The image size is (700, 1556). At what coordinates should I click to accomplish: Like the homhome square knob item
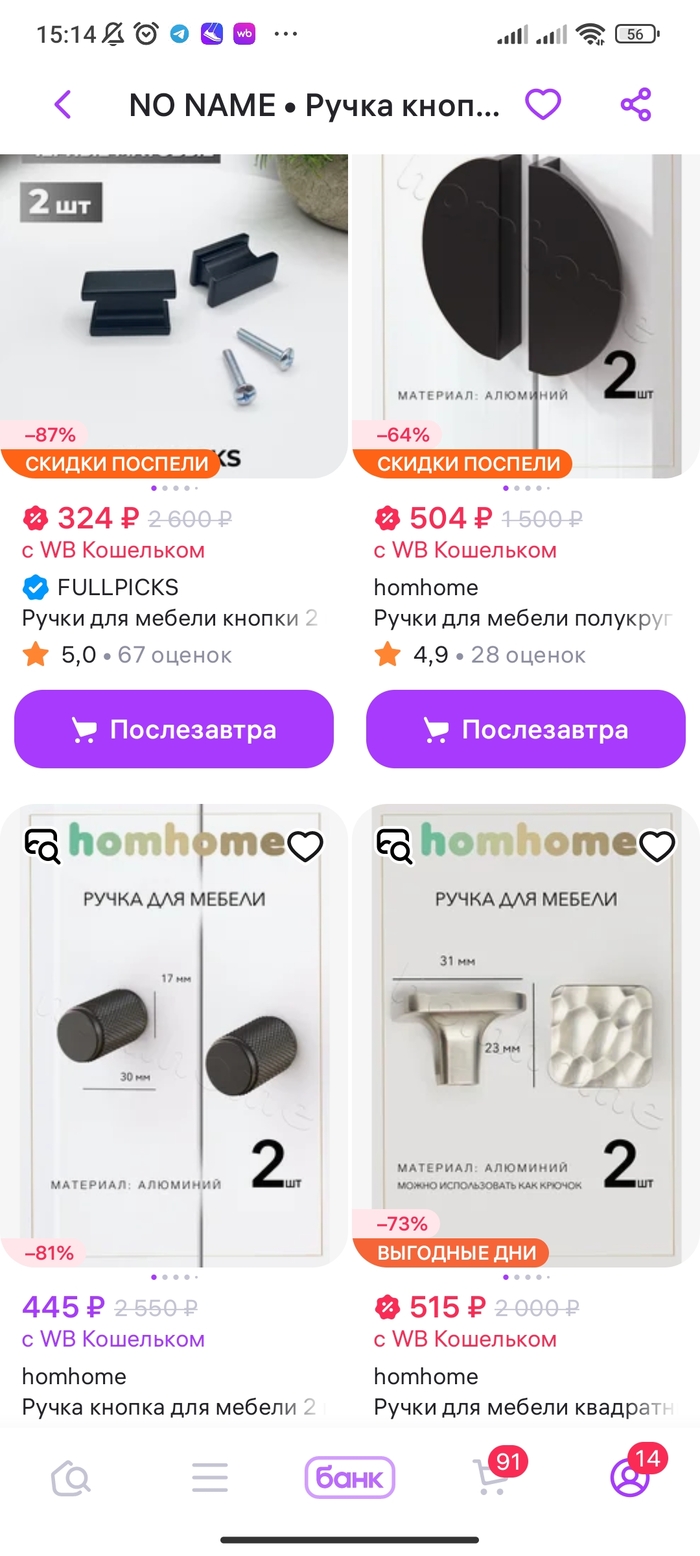[x=657, y=846]
